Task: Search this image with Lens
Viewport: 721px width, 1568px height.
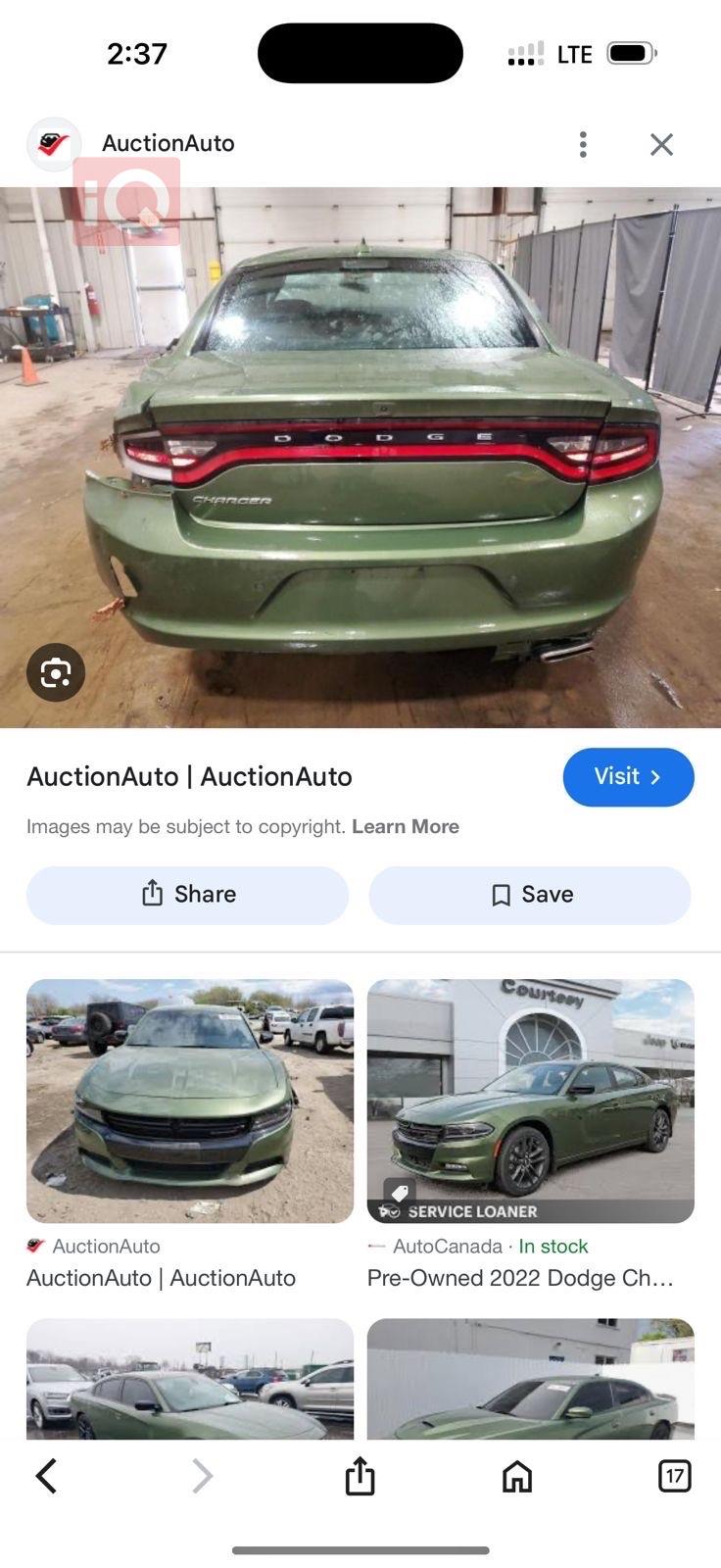Action: tap(56, 672)
